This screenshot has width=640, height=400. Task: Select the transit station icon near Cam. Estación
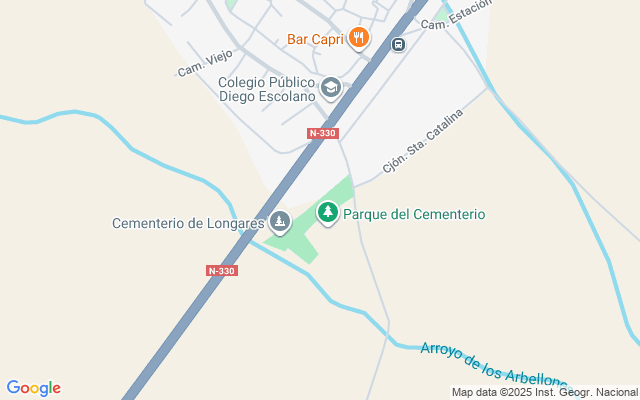point(398,44)
